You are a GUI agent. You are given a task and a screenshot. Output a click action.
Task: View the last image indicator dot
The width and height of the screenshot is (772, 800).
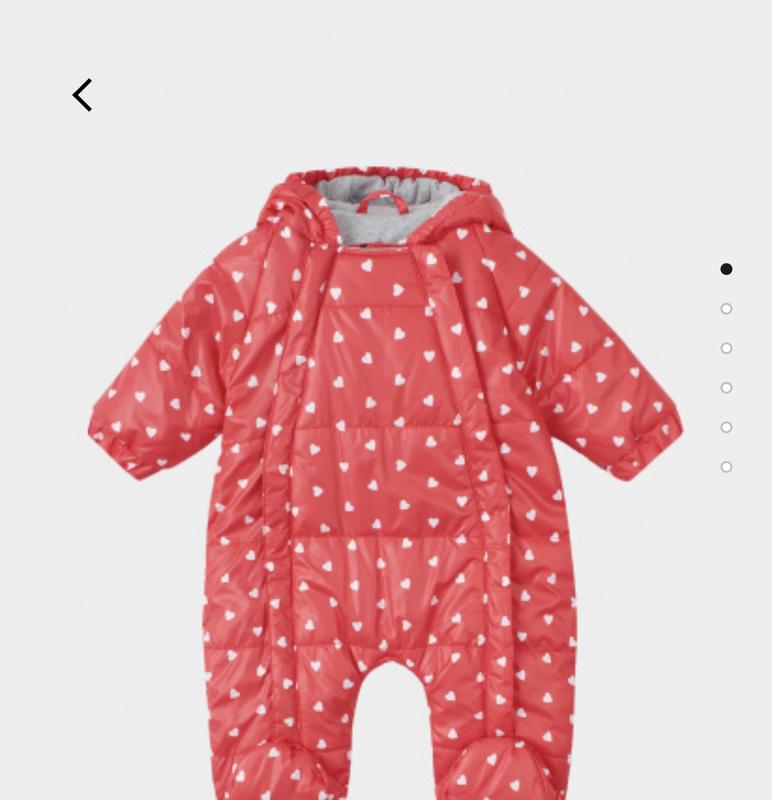(x=727, y=467)
